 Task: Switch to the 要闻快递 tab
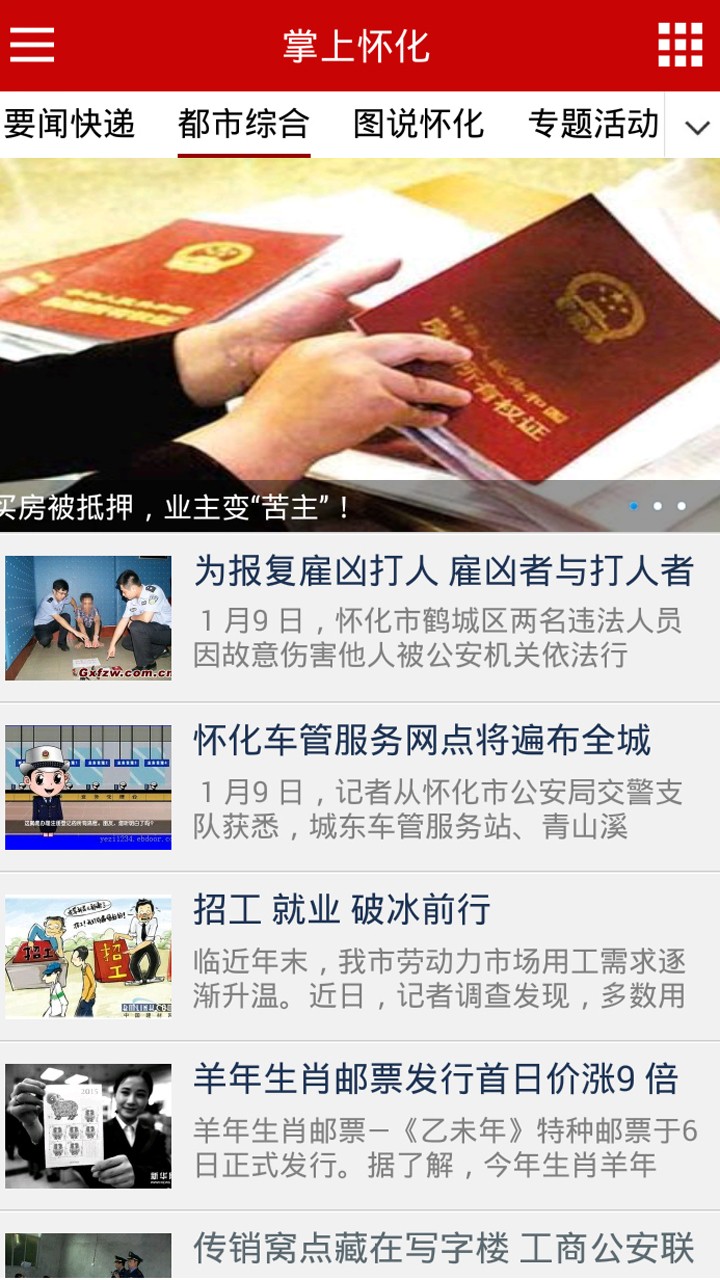69,124
